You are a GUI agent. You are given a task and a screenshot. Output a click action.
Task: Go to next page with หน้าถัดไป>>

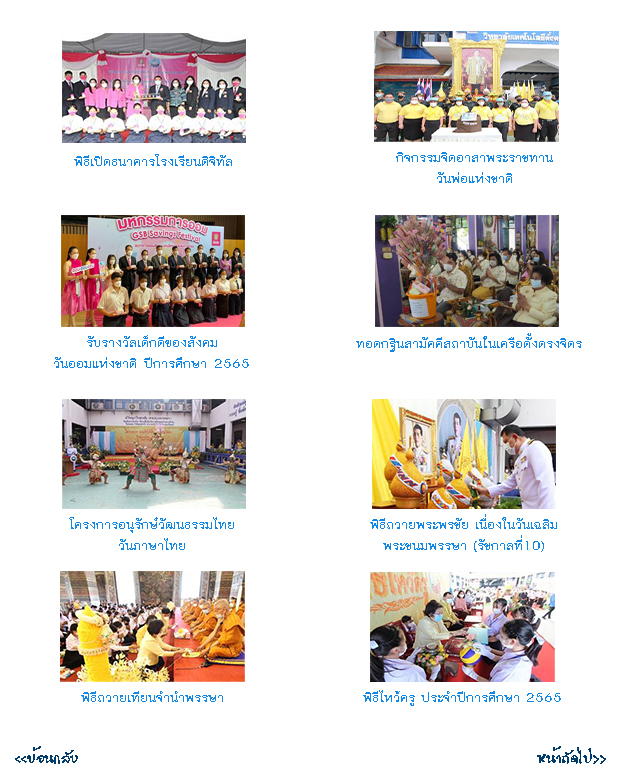(571, 757)
